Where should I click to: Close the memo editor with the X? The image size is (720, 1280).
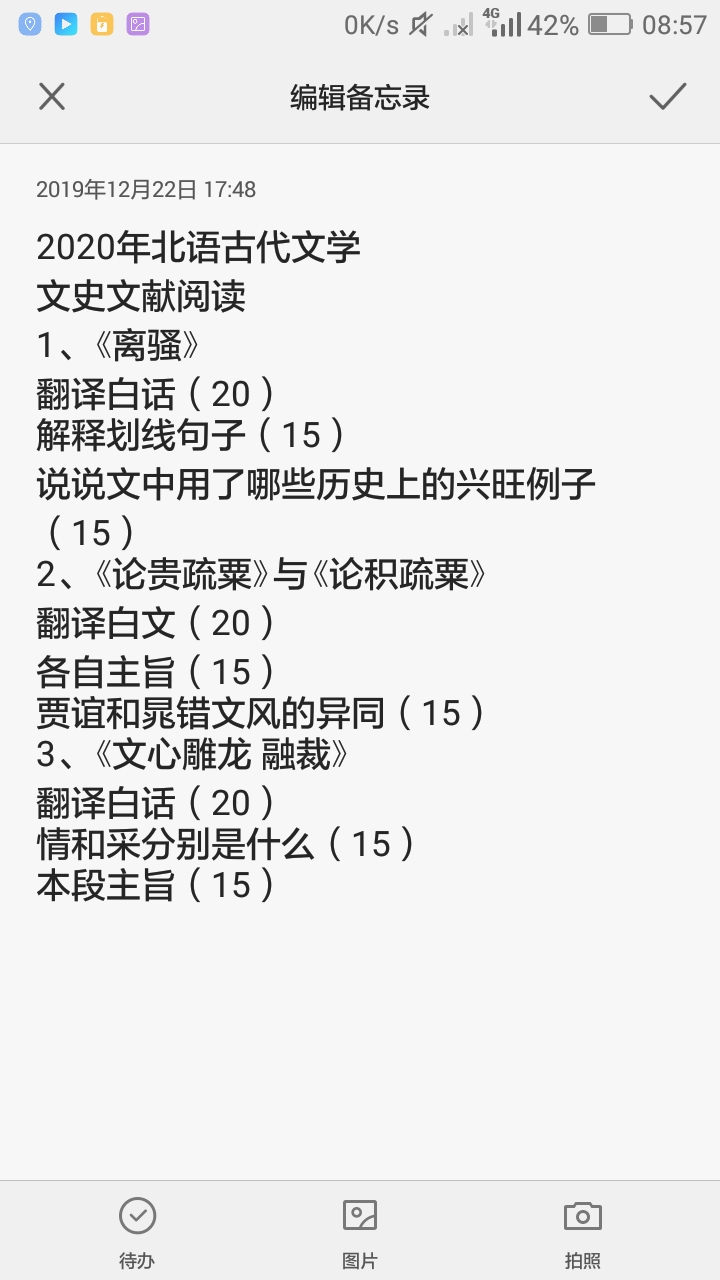click(x=52, y=97)
